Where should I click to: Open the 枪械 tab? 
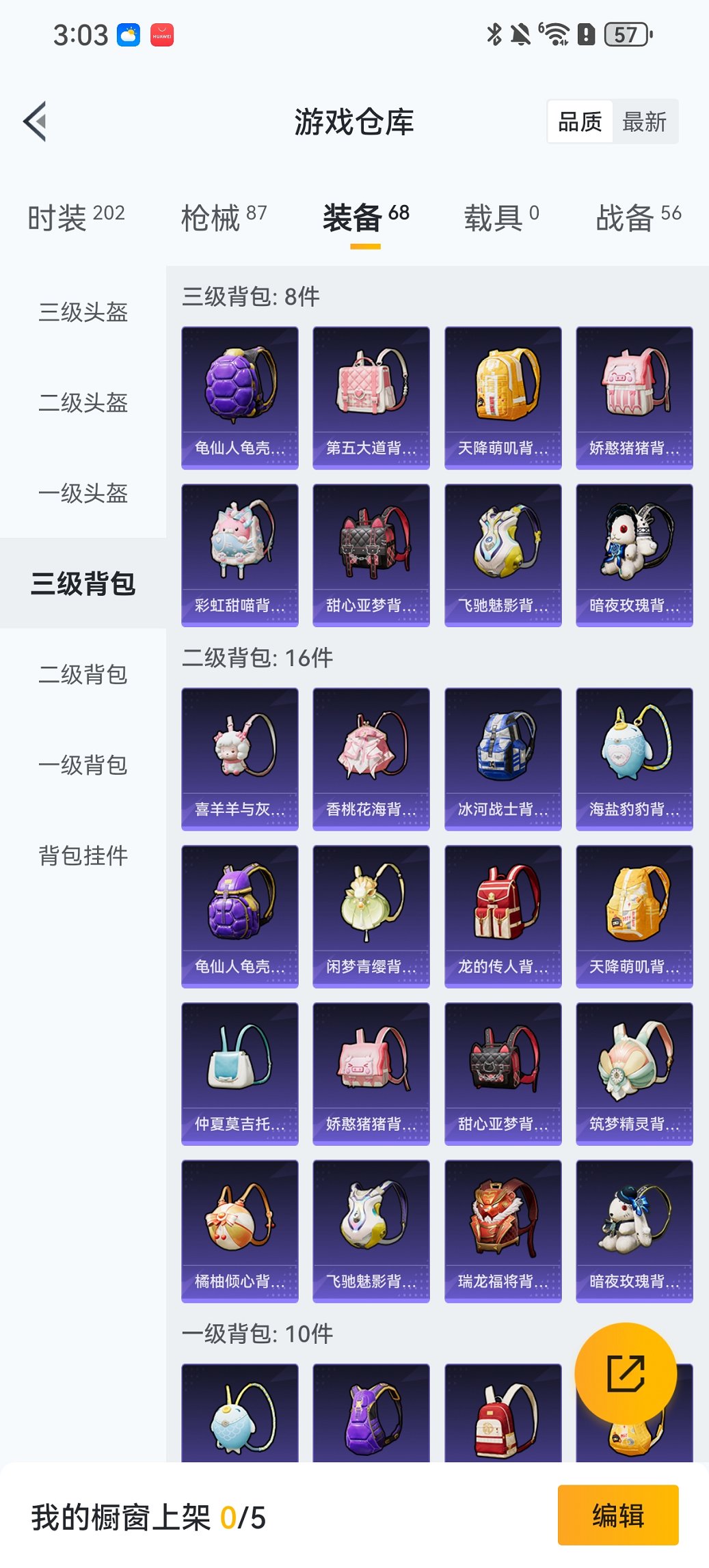click(211, 216)
